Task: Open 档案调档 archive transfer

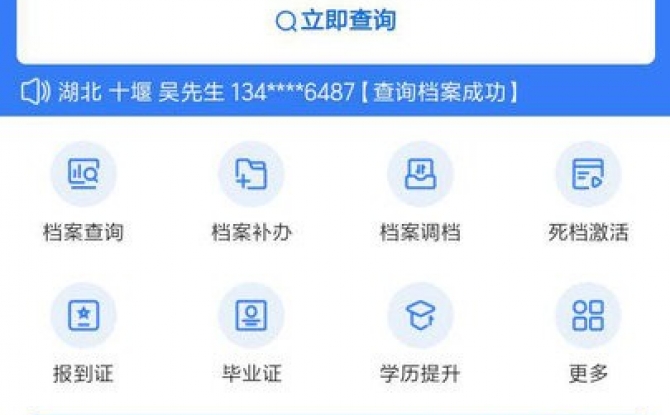Action: [420, 176]
